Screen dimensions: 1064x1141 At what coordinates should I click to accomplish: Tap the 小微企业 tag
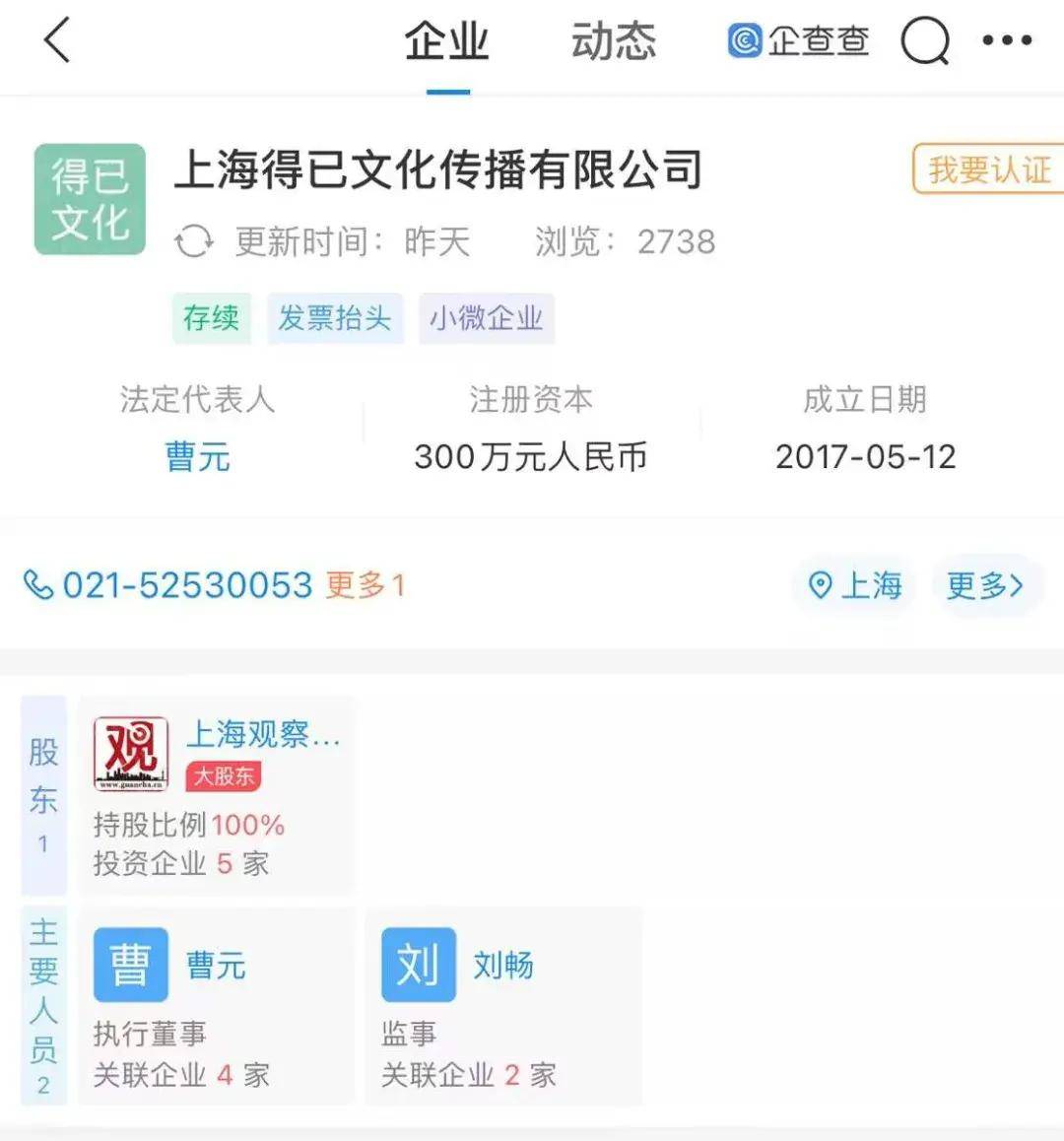pos(486,318)
